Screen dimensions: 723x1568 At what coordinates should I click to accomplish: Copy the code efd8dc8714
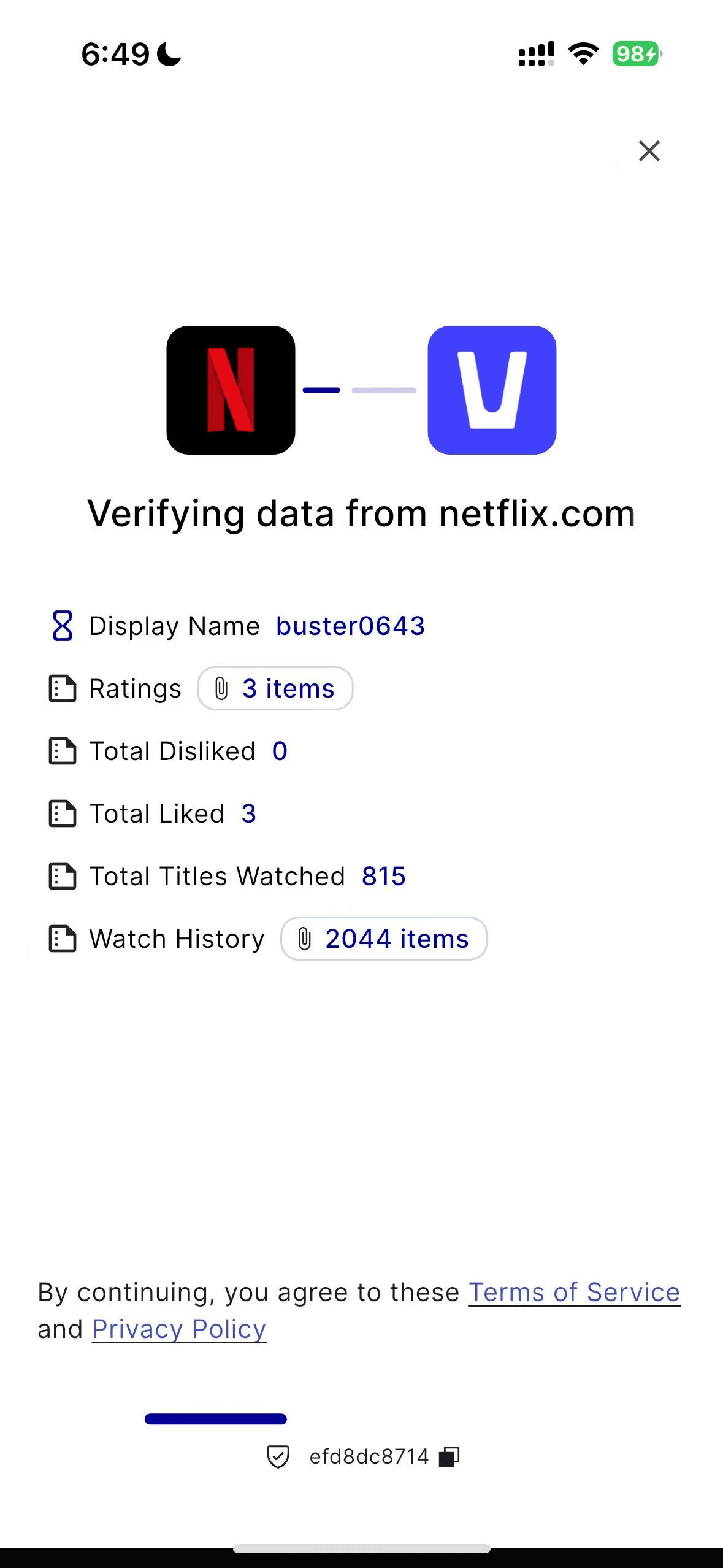tap(449, 1456)
